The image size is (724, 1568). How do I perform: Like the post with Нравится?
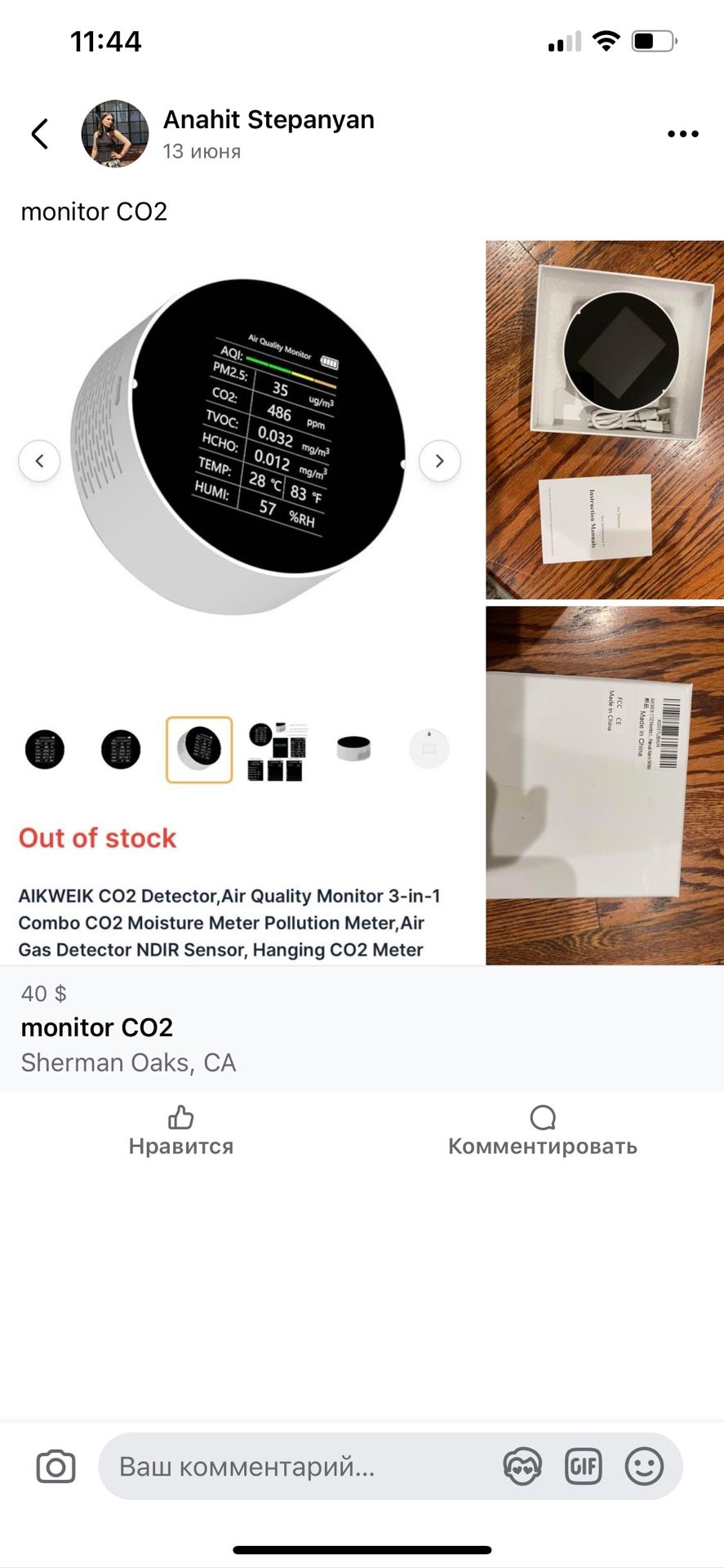(x=180, y=1131)
